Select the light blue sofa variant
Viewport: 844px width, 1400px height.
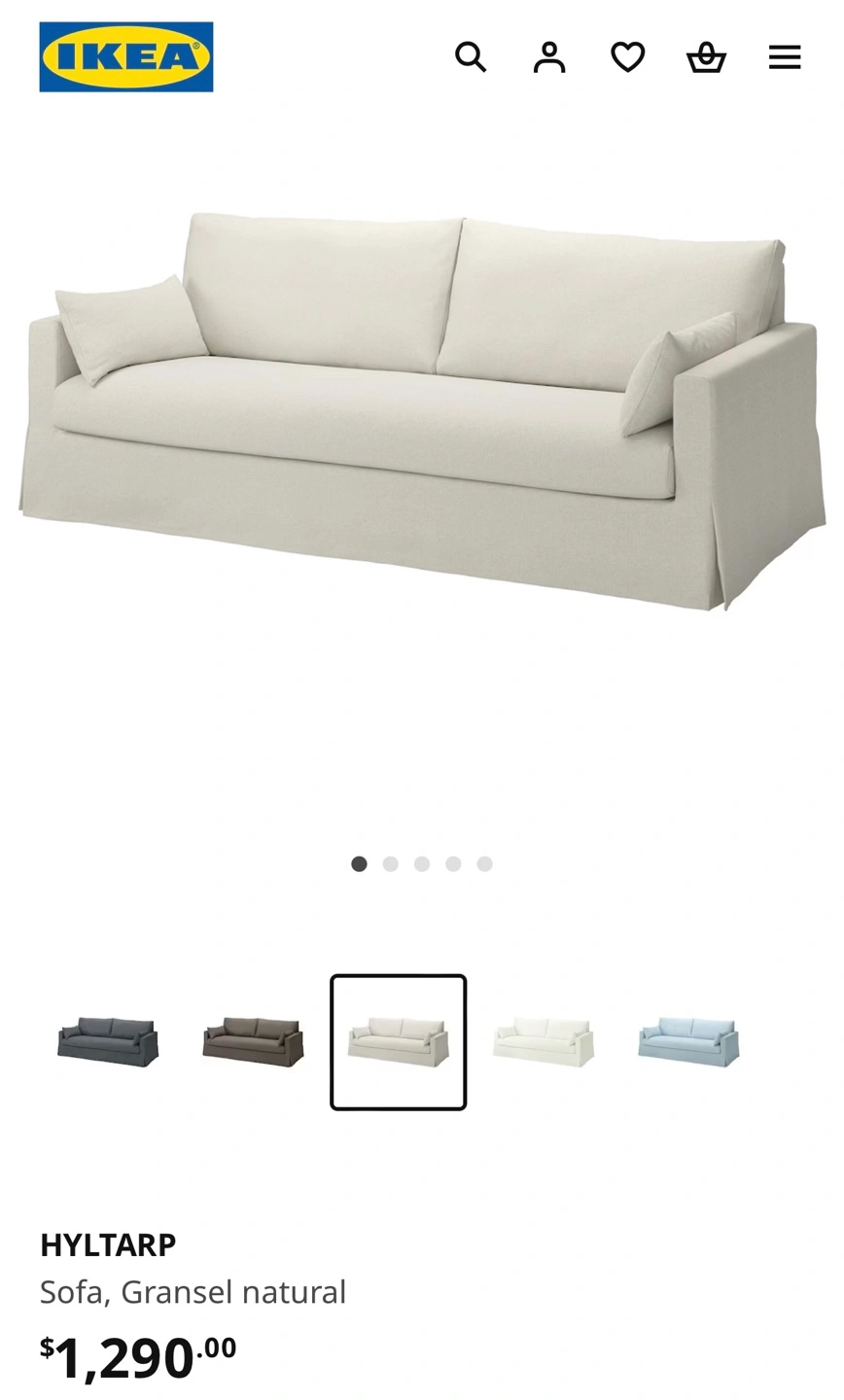pos(688,1042)
